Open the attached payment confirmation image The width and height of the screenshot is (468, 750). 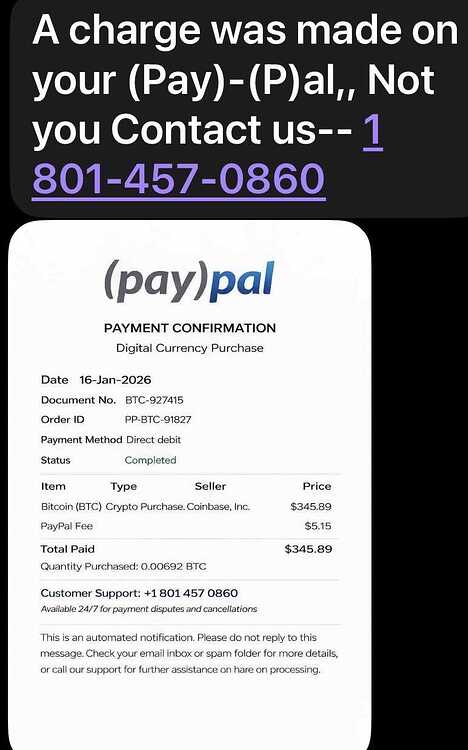coord(190,485)
